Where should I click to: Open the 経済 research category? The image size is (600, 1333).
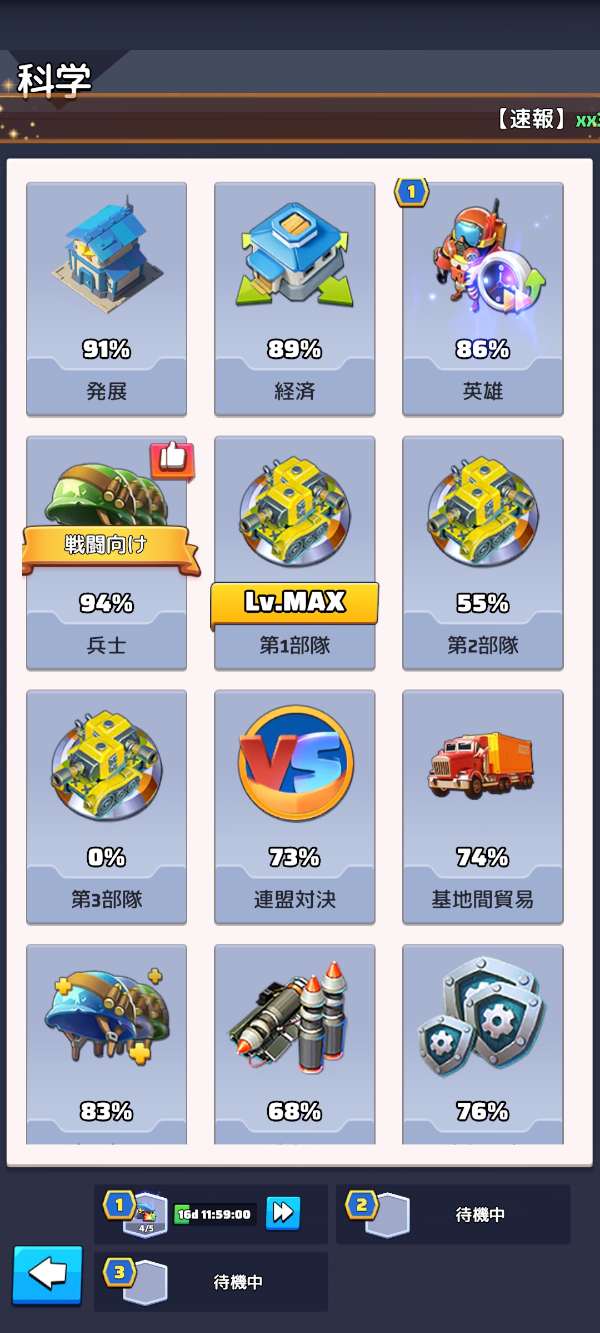coord(294,298)
